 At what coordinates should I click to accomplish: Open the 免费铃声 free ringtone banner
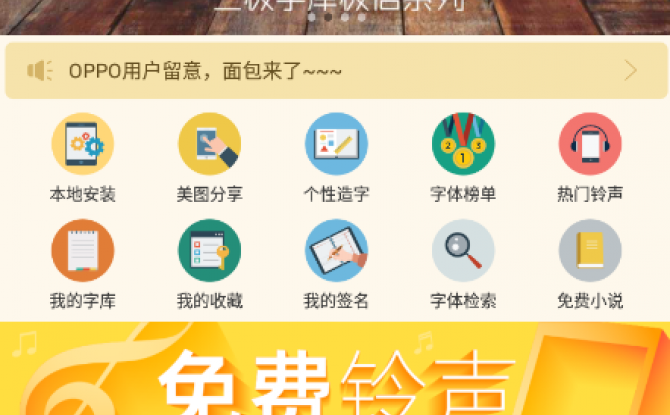(x=334, y=370)
